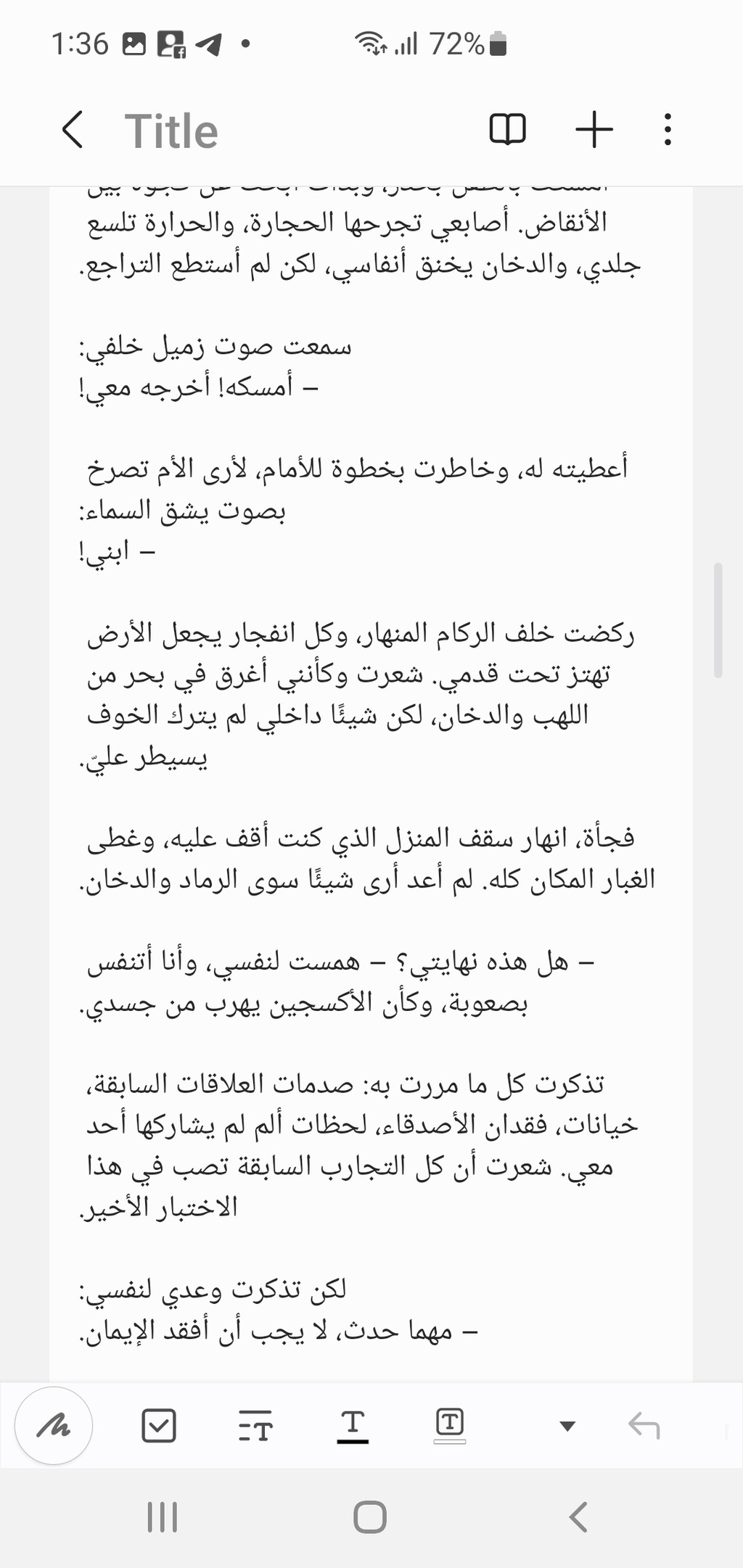743x1568 pixels.
Task: Activate handwriting pen mode
Action: [x=54, y=1426]
